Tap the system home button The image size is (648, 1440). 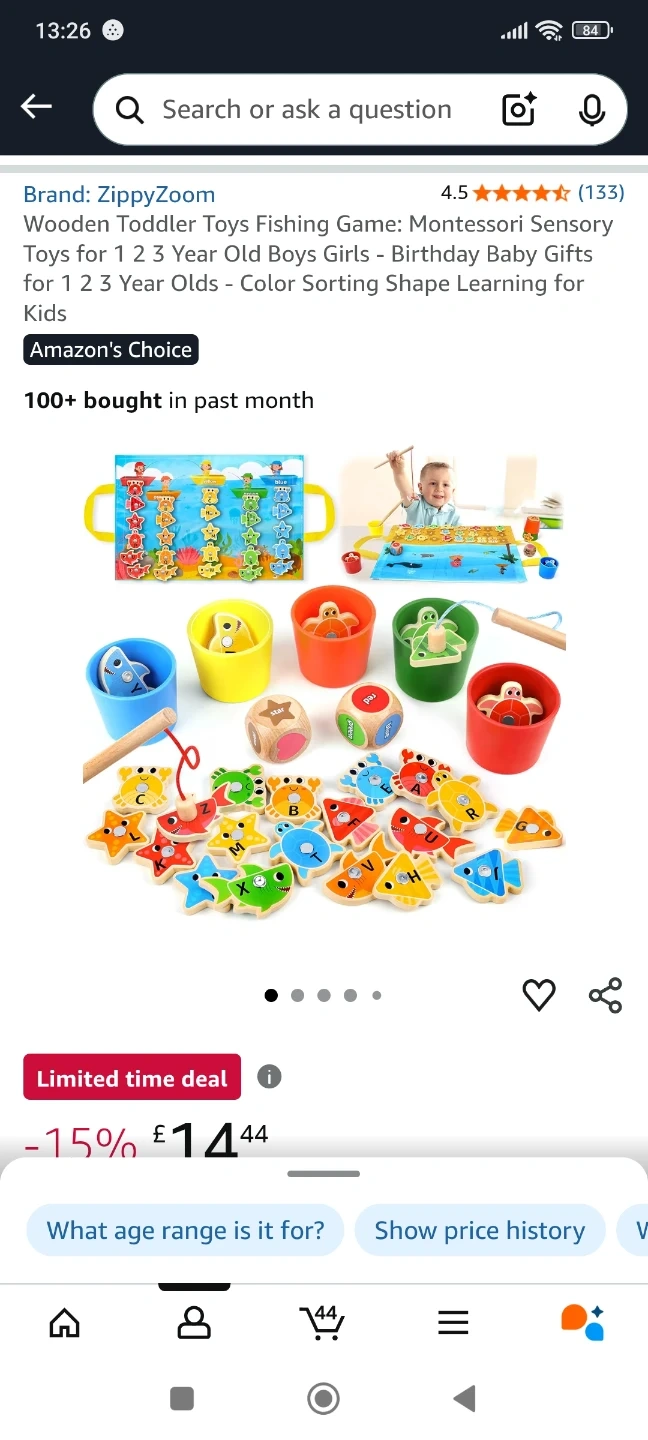click(x=323, y=1398)
